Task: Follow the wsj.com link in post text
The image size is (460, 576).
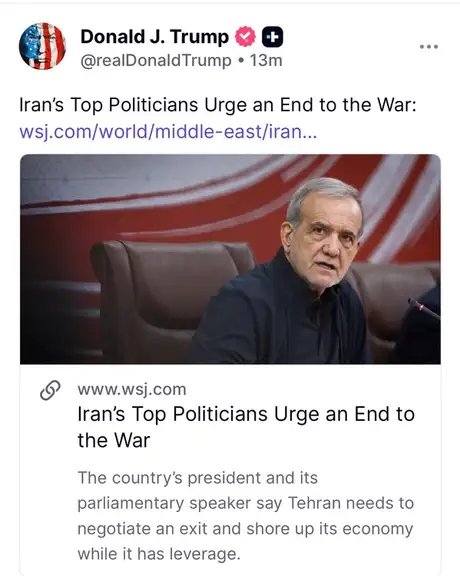Action: coord(168,132)
